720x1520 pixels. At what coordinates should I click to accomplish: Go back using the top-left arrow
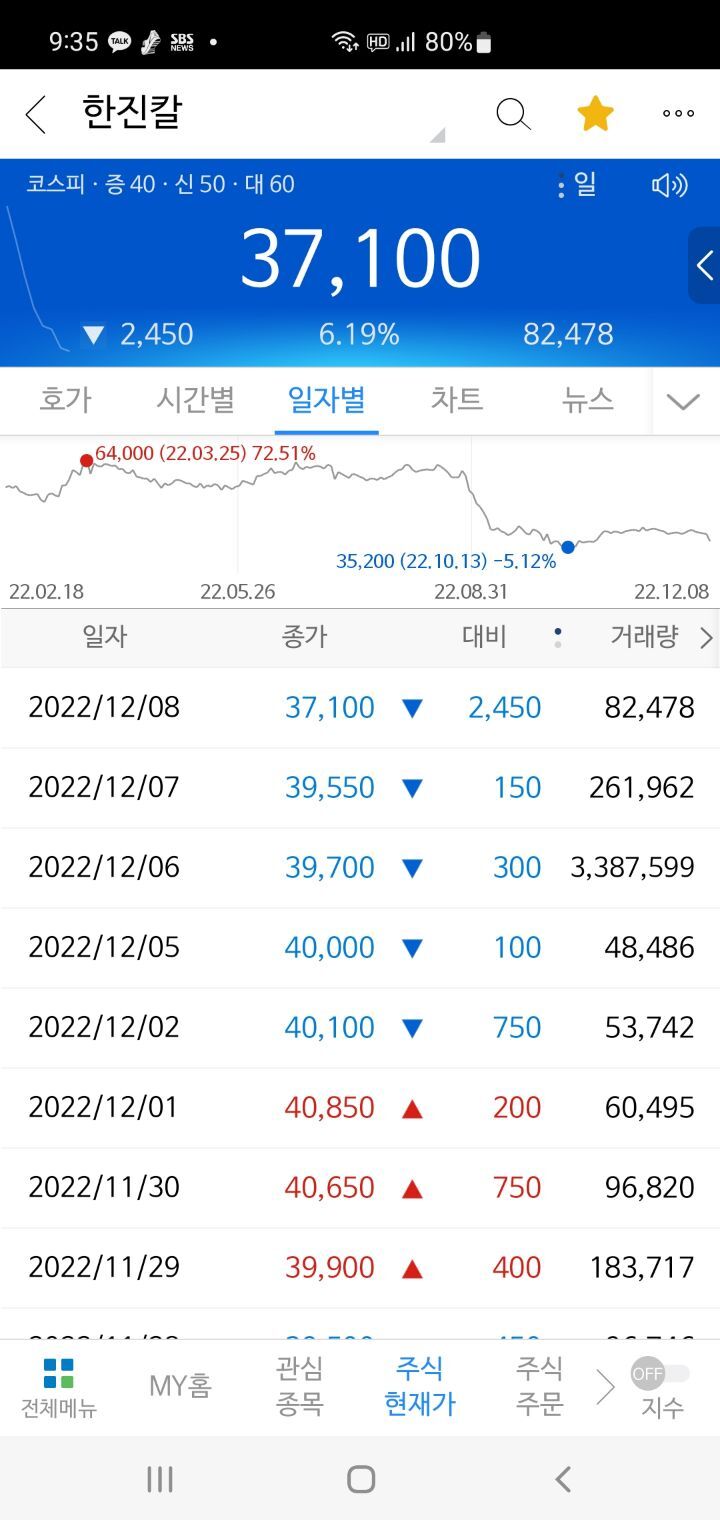[36, 114]
